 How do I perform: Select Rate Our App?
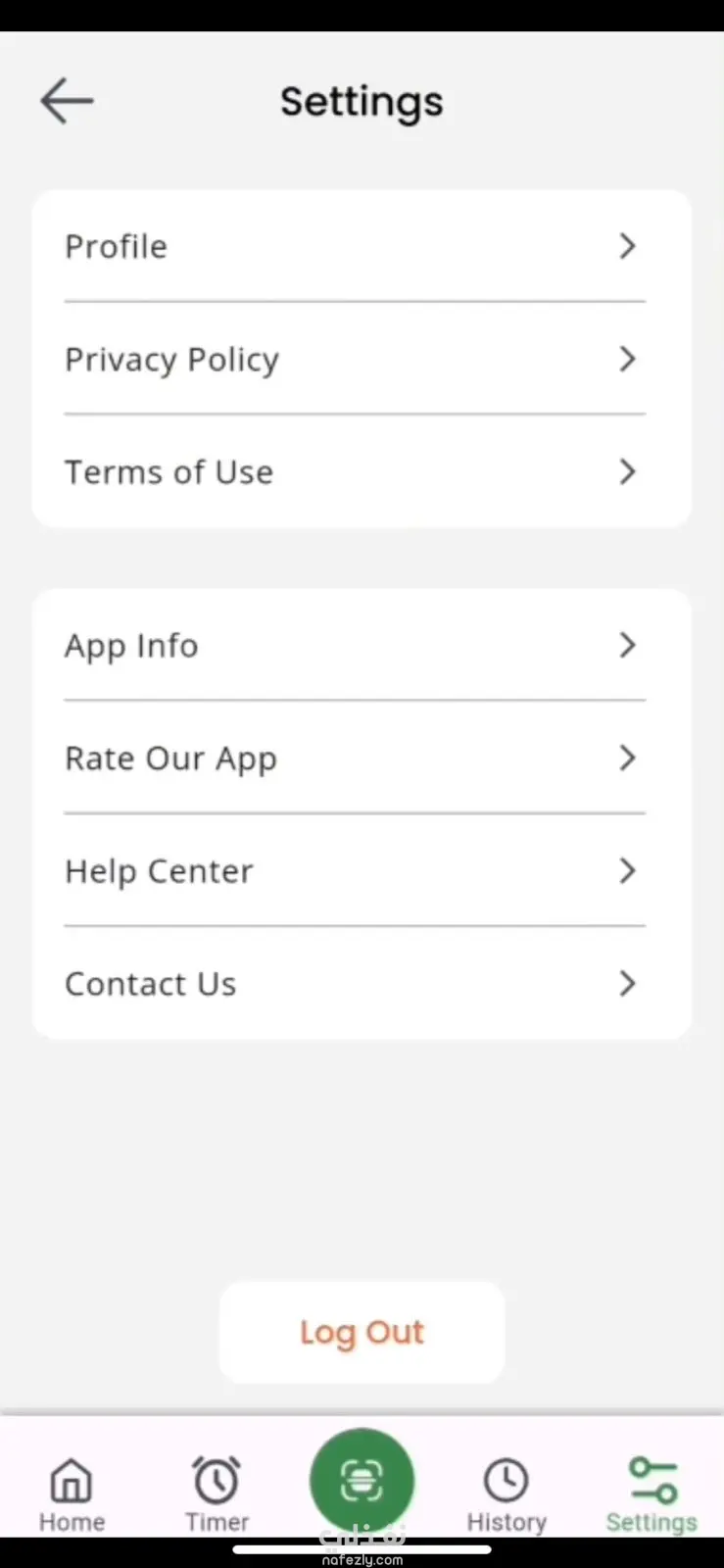coord(355,758)
